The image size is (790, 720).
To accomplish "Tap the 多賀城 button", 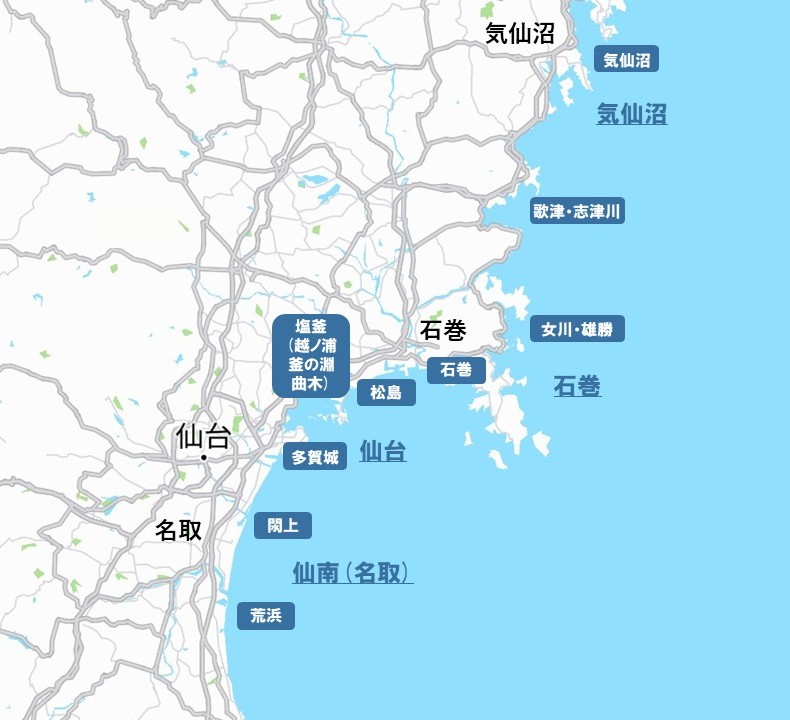I will (x=314, y=457).
